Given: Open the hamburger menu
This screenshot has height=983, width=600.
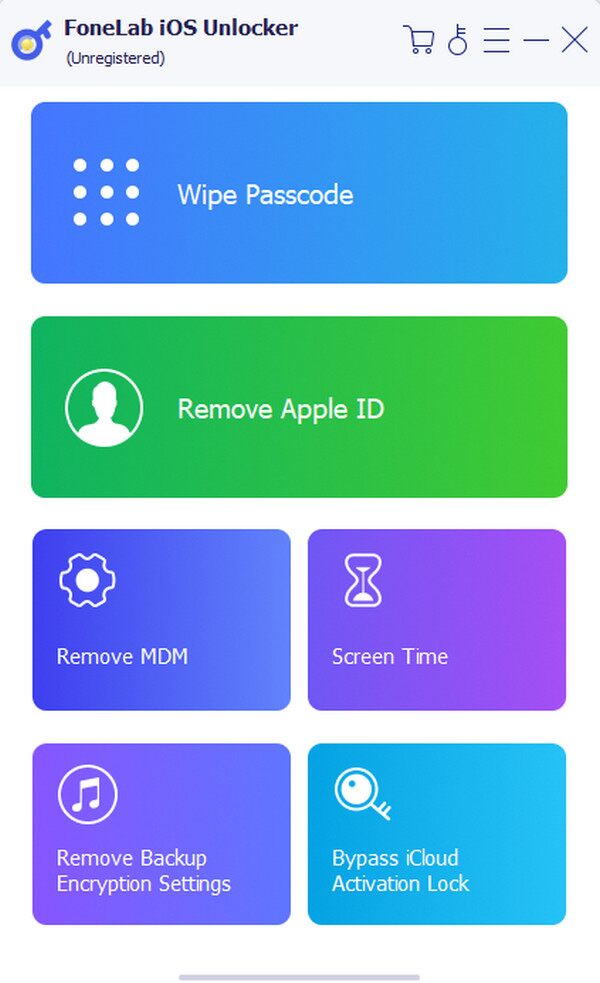Looking at the screenshot, I should tap(497, 40).
